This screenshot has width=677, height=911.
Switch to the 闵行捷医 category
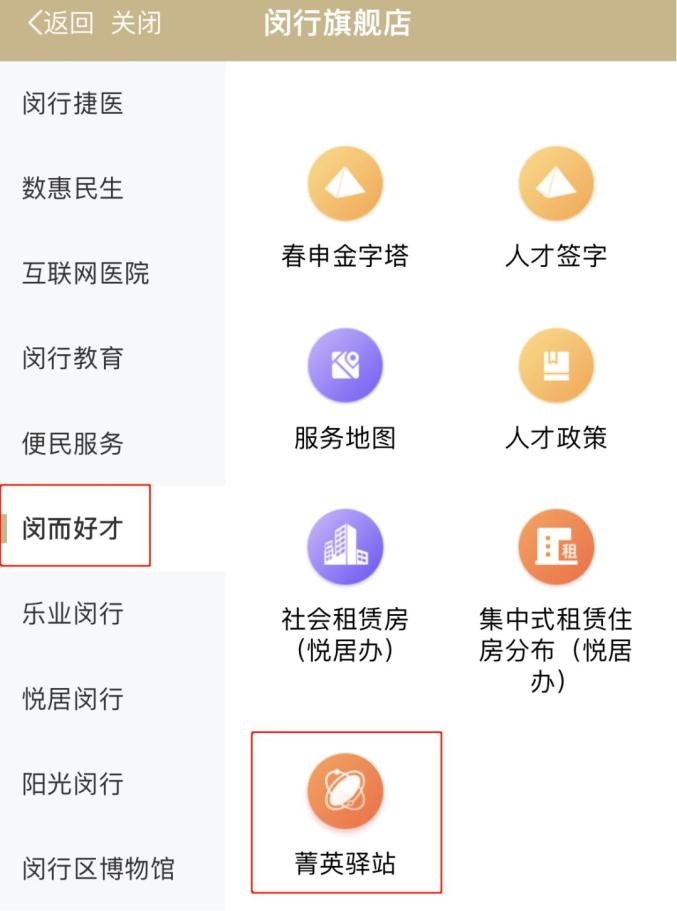click(73, 103)
